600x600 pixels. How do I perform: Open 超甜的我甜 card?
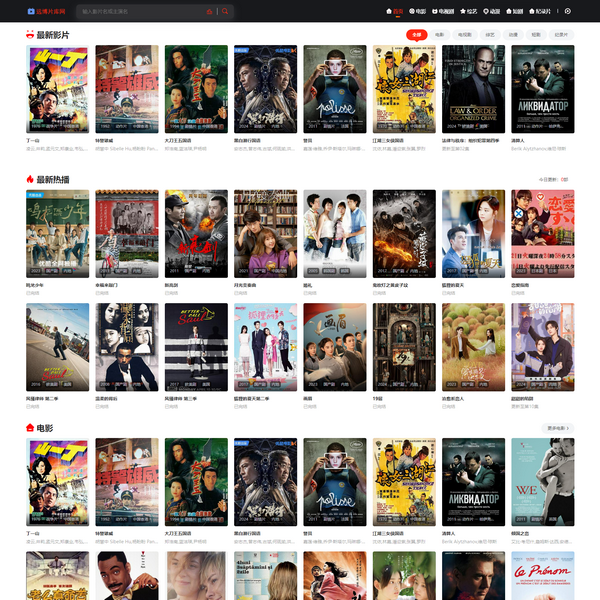click(x=542, y=347)
